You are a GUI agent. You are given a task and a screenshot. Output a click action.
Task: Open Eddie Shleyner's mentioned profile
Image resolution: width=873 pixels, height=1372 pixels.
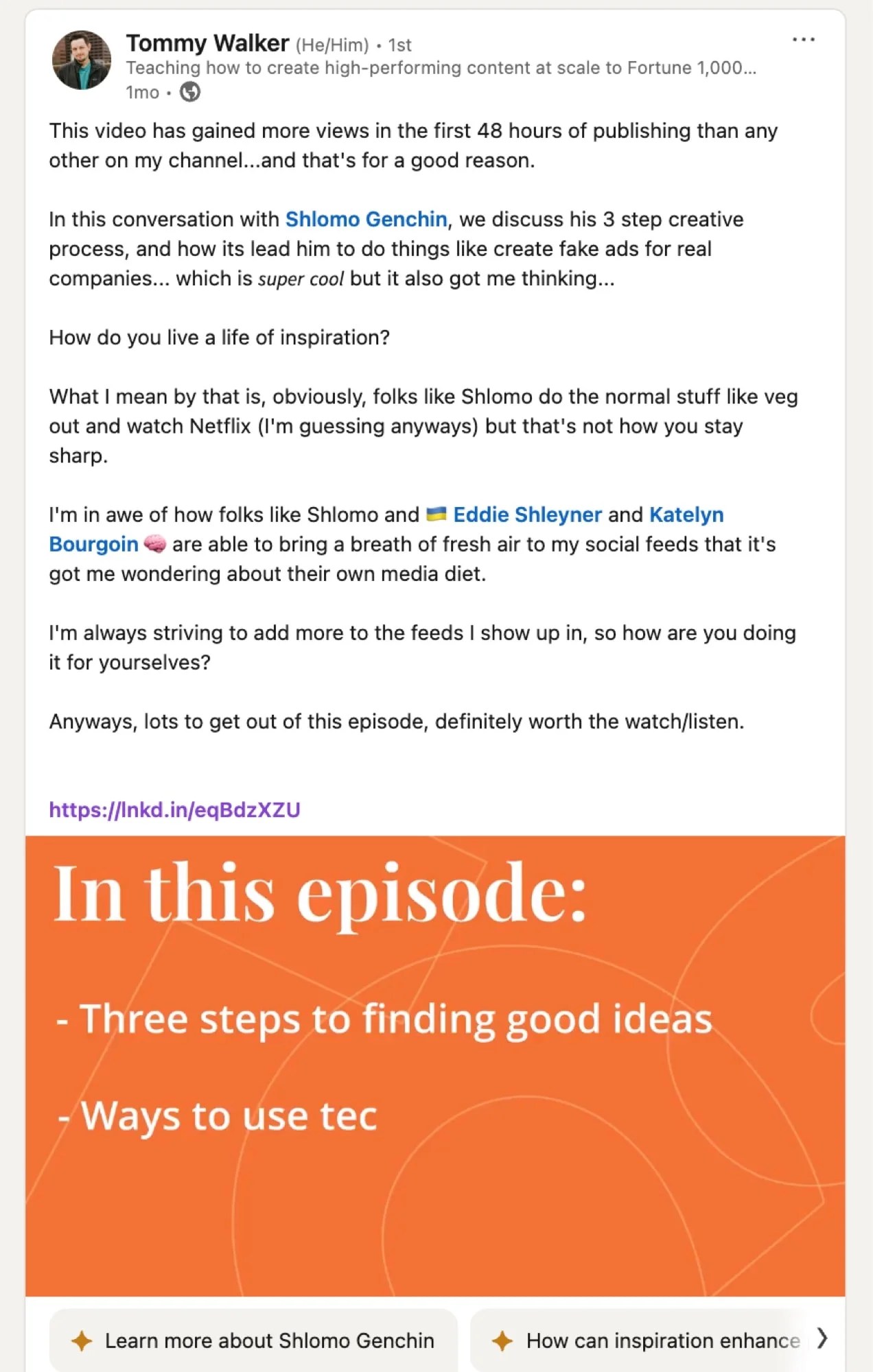tap(526, 514)
